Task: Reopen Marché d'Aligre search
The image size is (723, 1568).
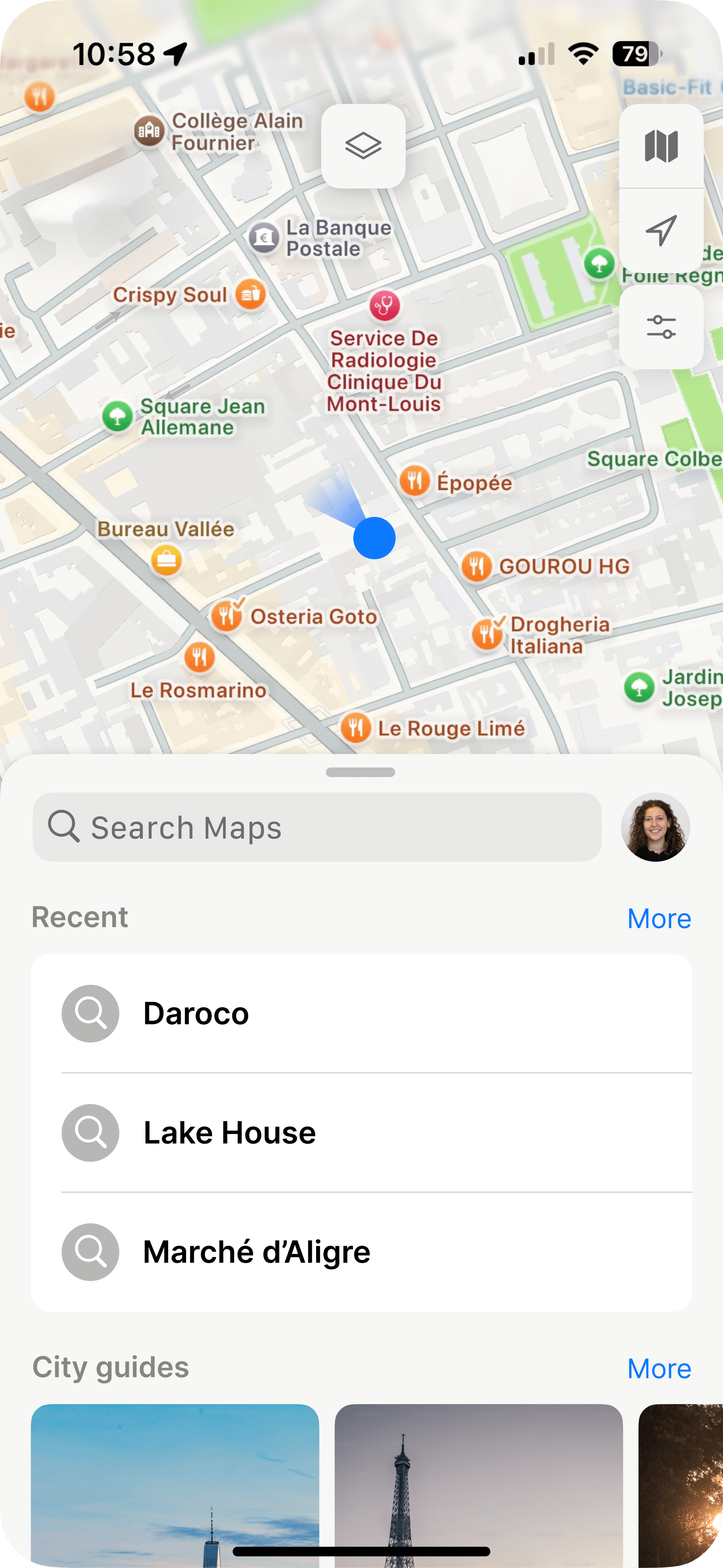Action: (x=361, y=1252)
